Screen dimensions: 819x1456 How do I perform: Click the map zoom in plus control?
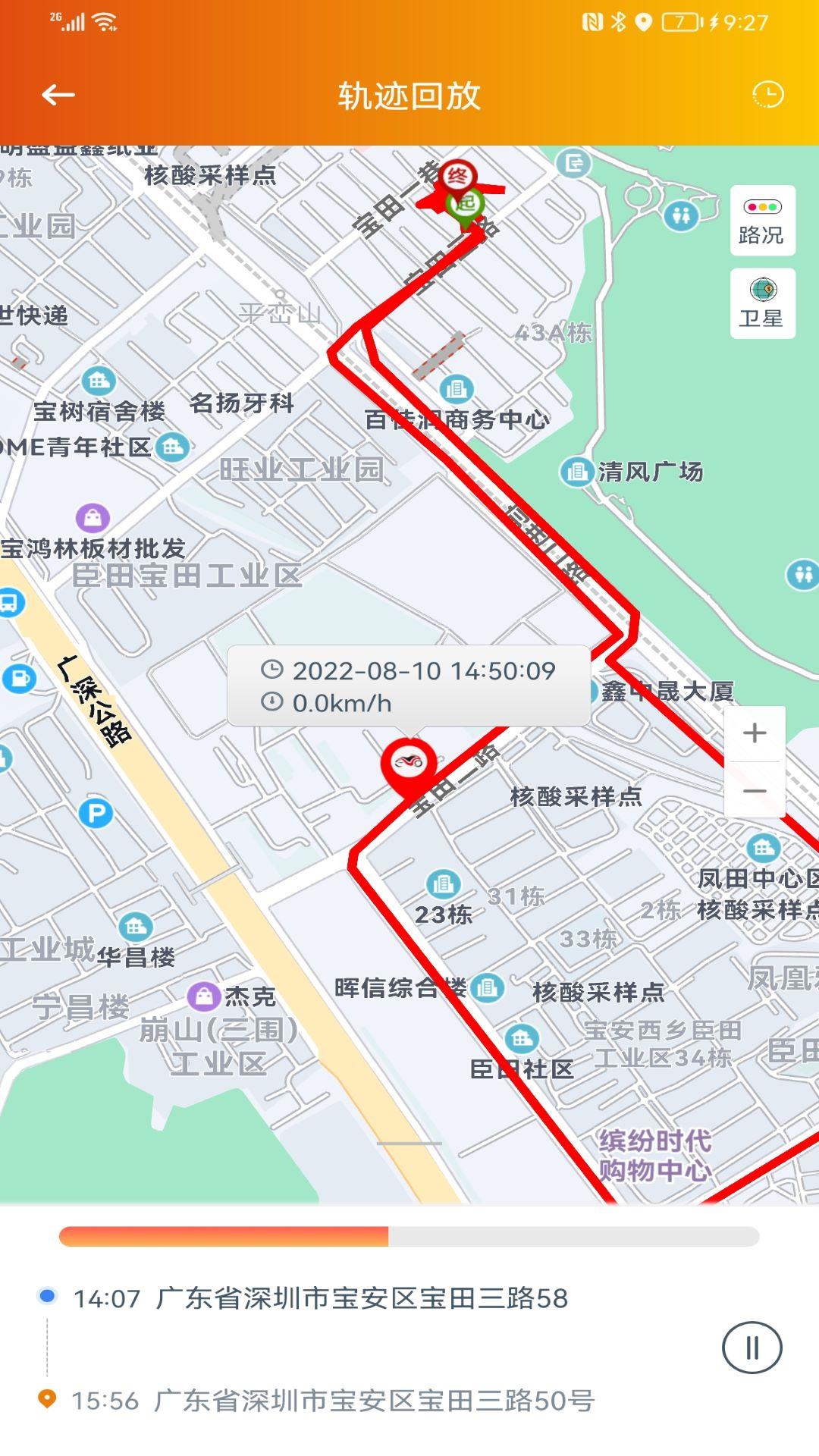pos(754,732)
